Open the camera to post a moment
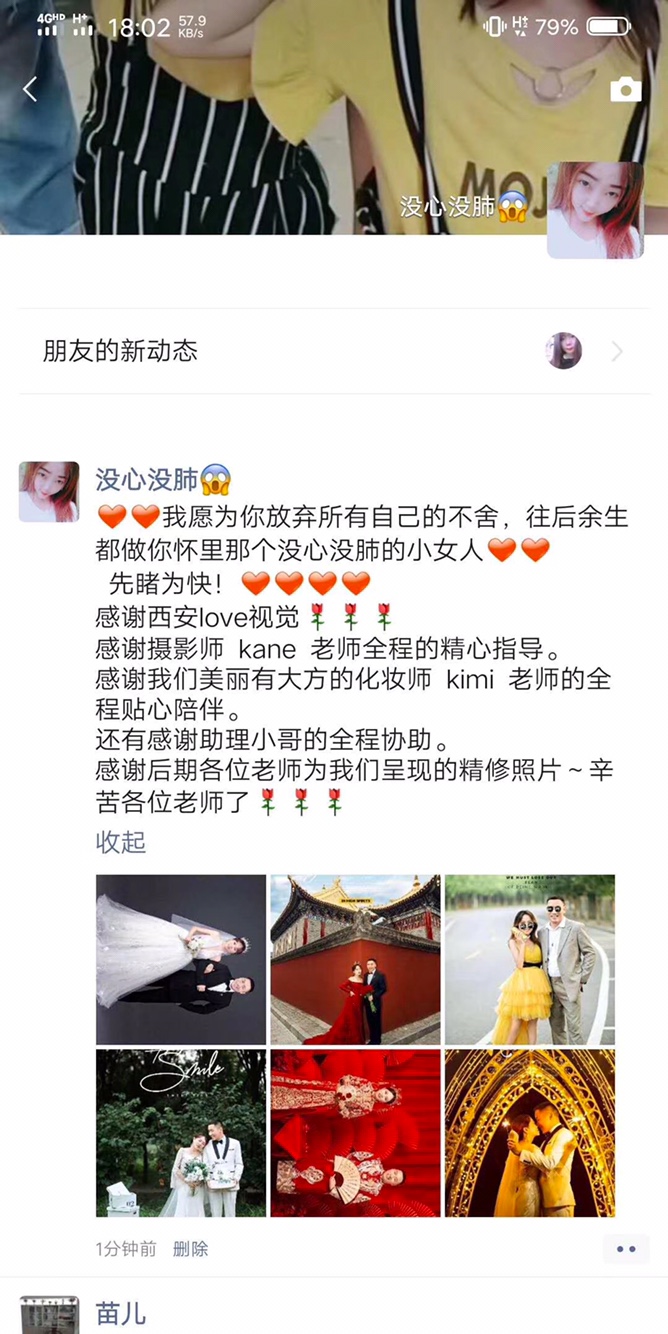Viewport: 668px width, 1334px height. point(626,90)
